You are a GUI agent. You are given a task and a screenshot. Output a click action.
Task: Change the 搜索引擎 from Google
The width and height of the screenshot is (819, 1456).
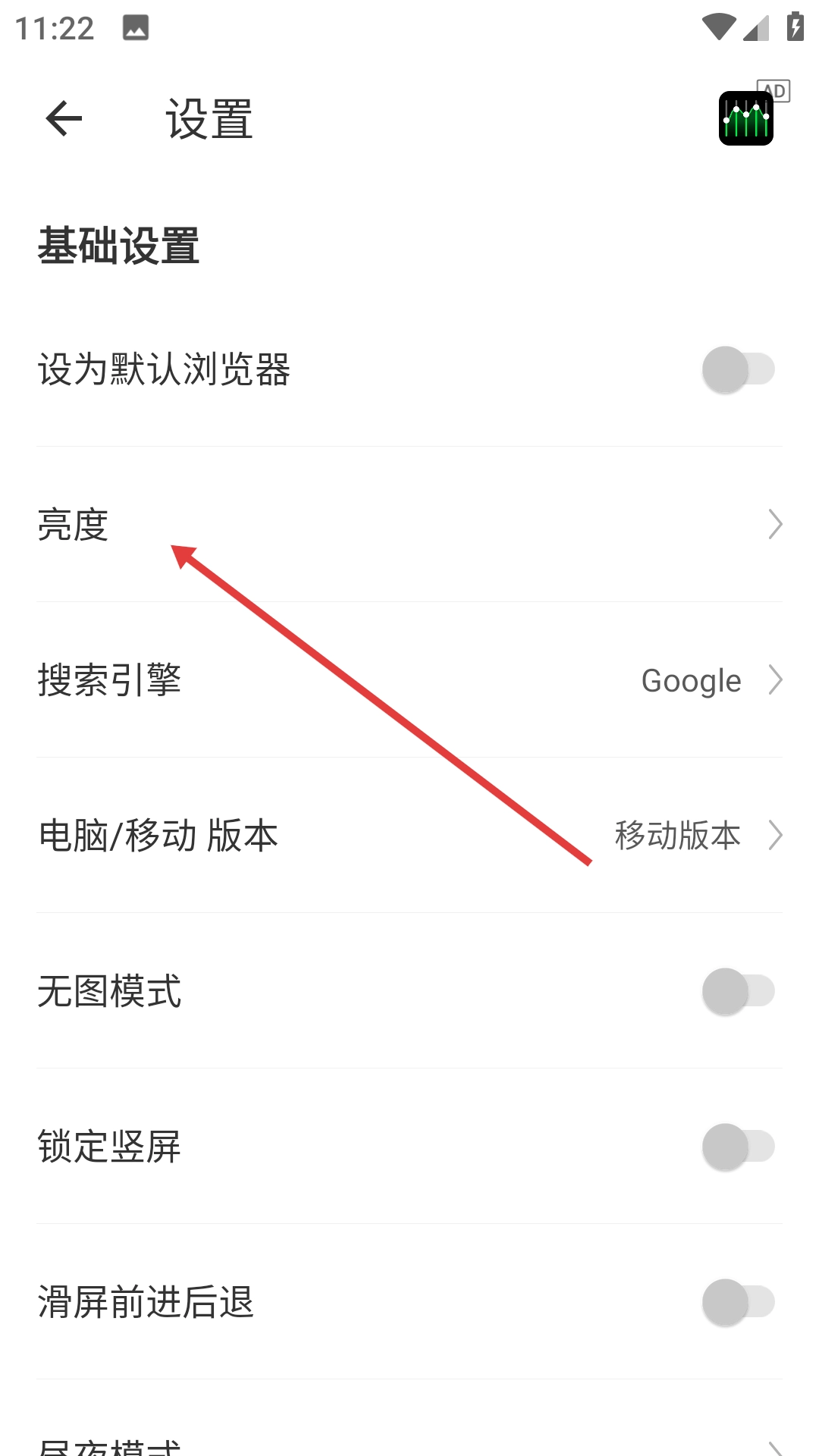click(409, 680)
